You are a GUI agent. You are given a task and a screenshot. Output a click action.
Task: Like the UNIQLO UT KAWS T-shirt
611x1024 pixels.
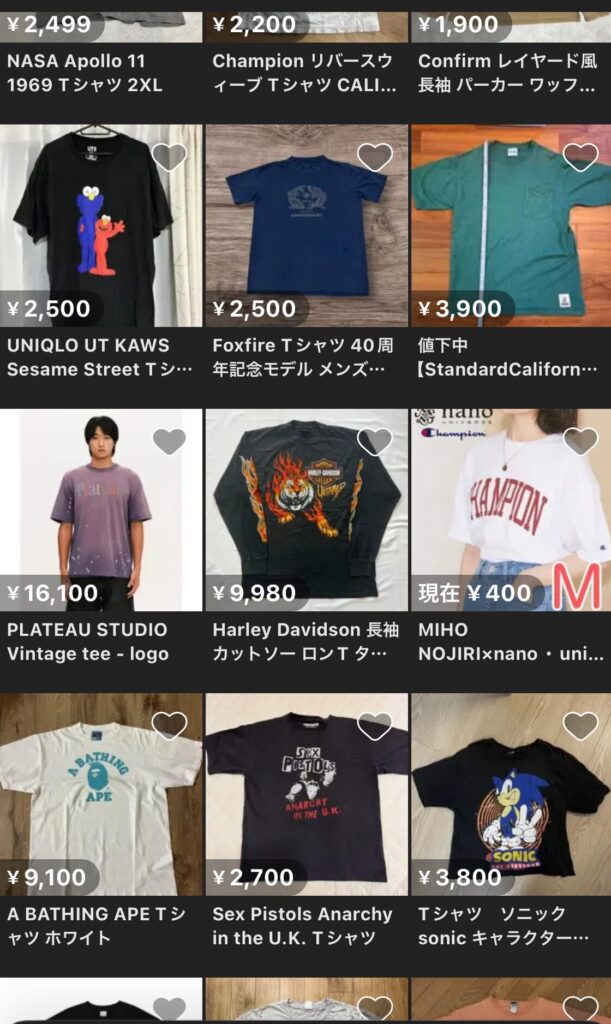tap(169, 157)
